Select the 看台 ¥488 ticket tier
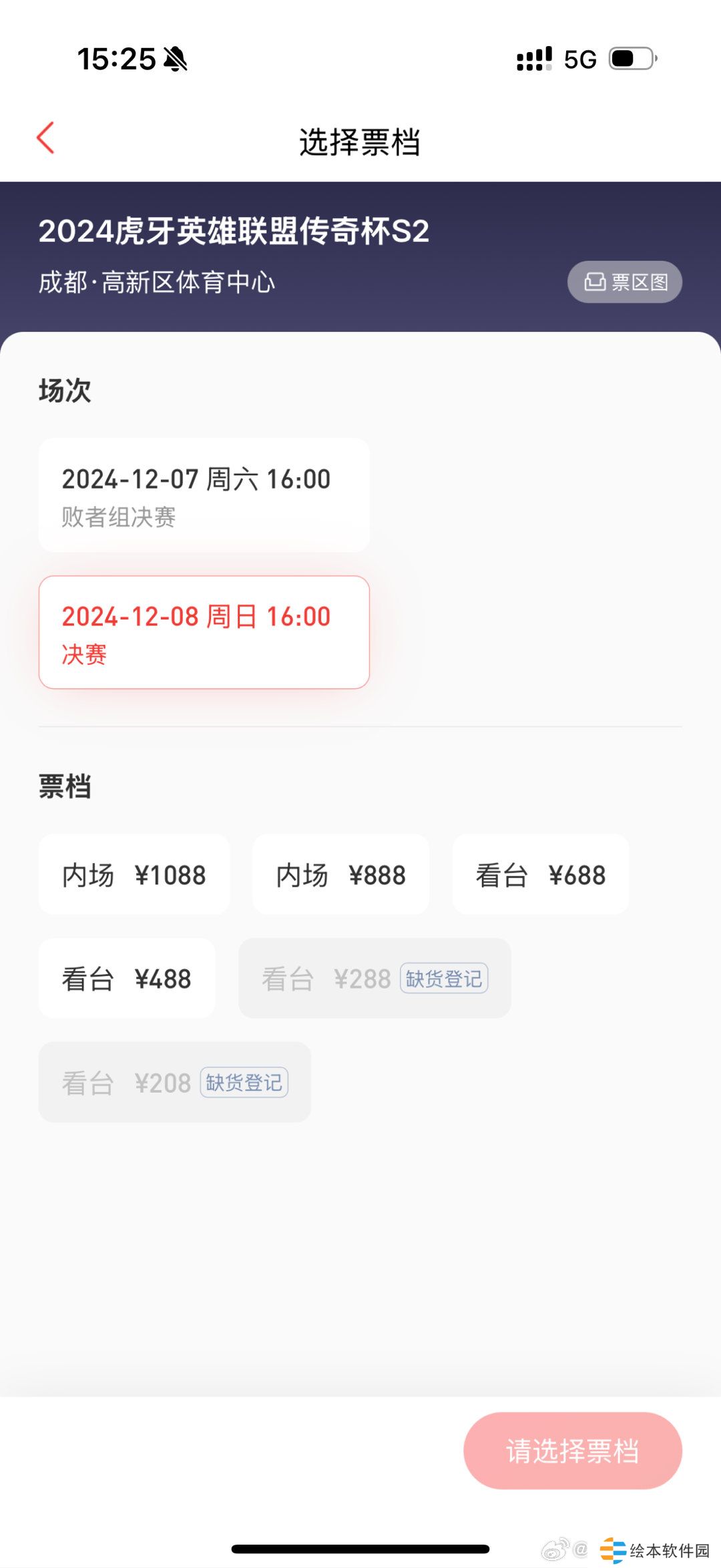Screen dimensions: 721x1568 127,978
